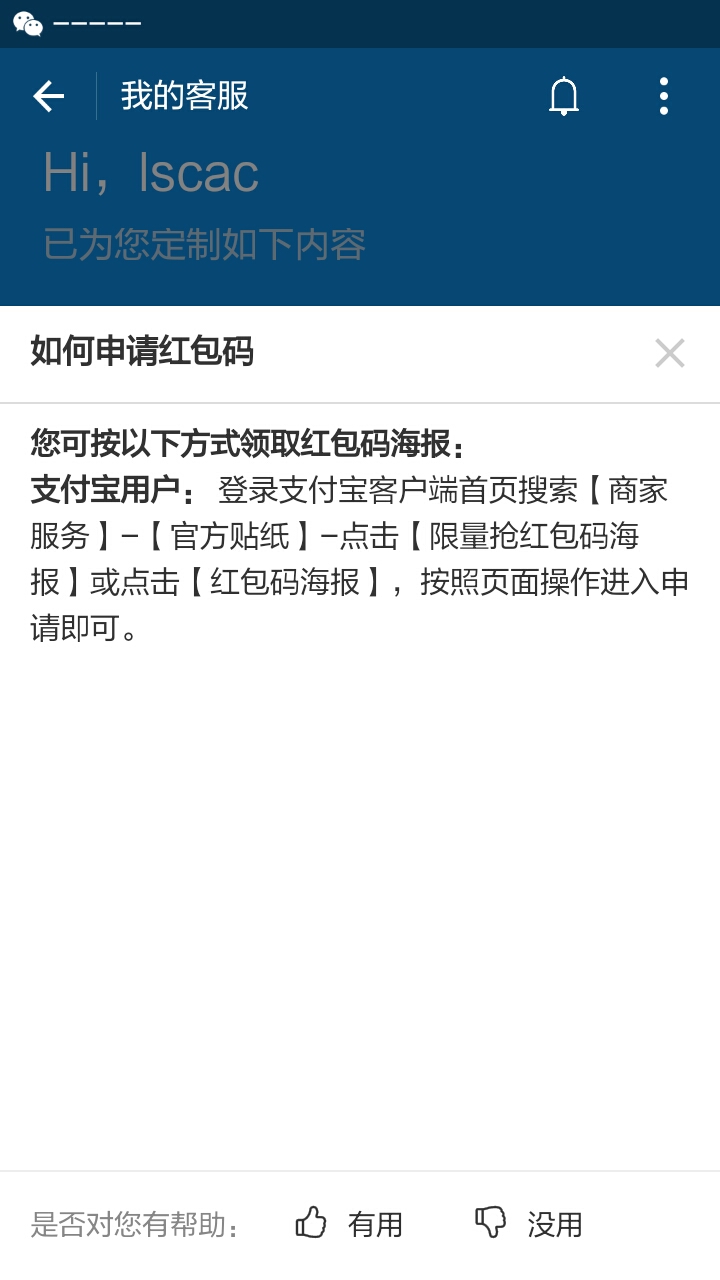Image resolution: width=720 pixels, height=1280 pixels.
Task: Mark the answer as 有用
Action: click(349, 1223)
